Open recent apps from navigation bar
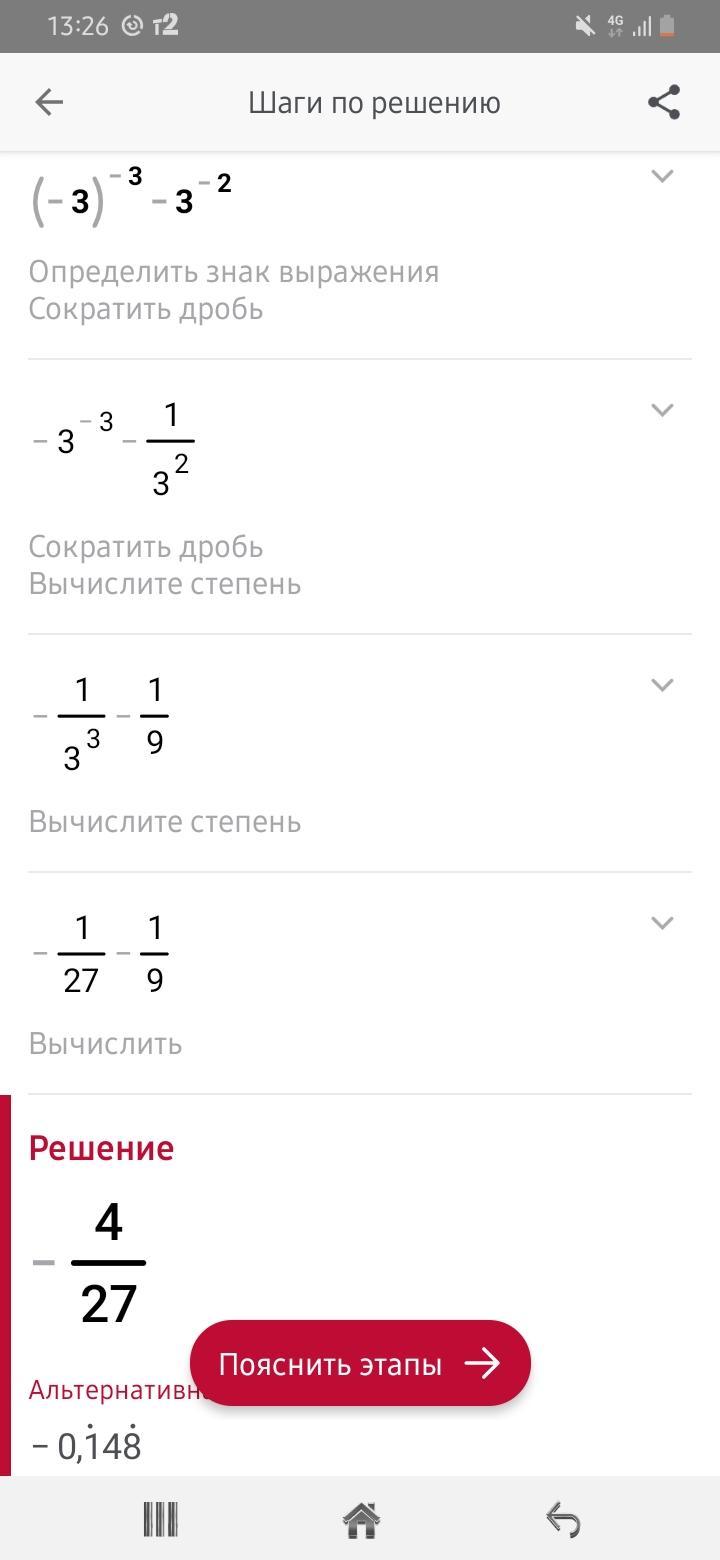Screen dimensions: 720x1560 coord(160,1520)
